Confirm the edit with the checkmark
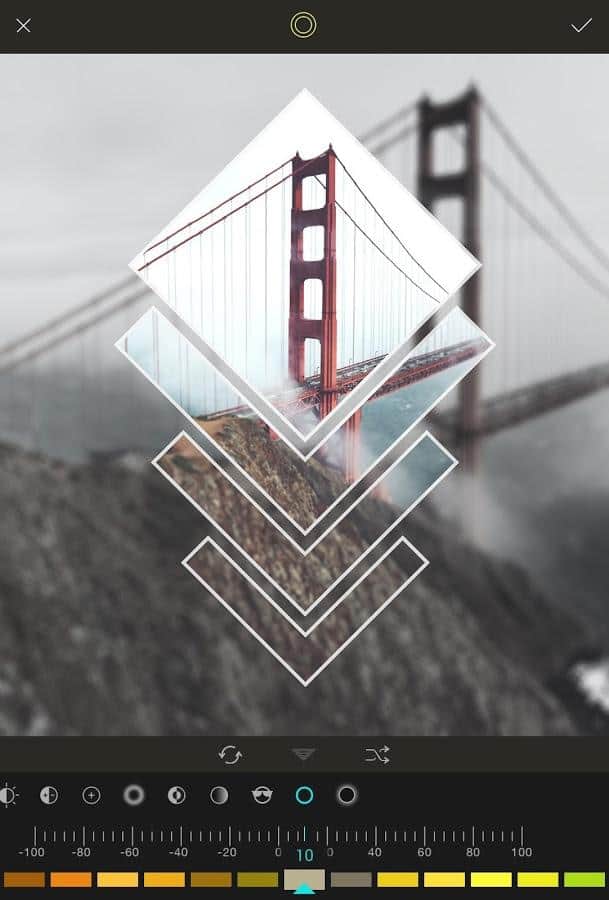 pyautogui.click(x=581, y=26)
